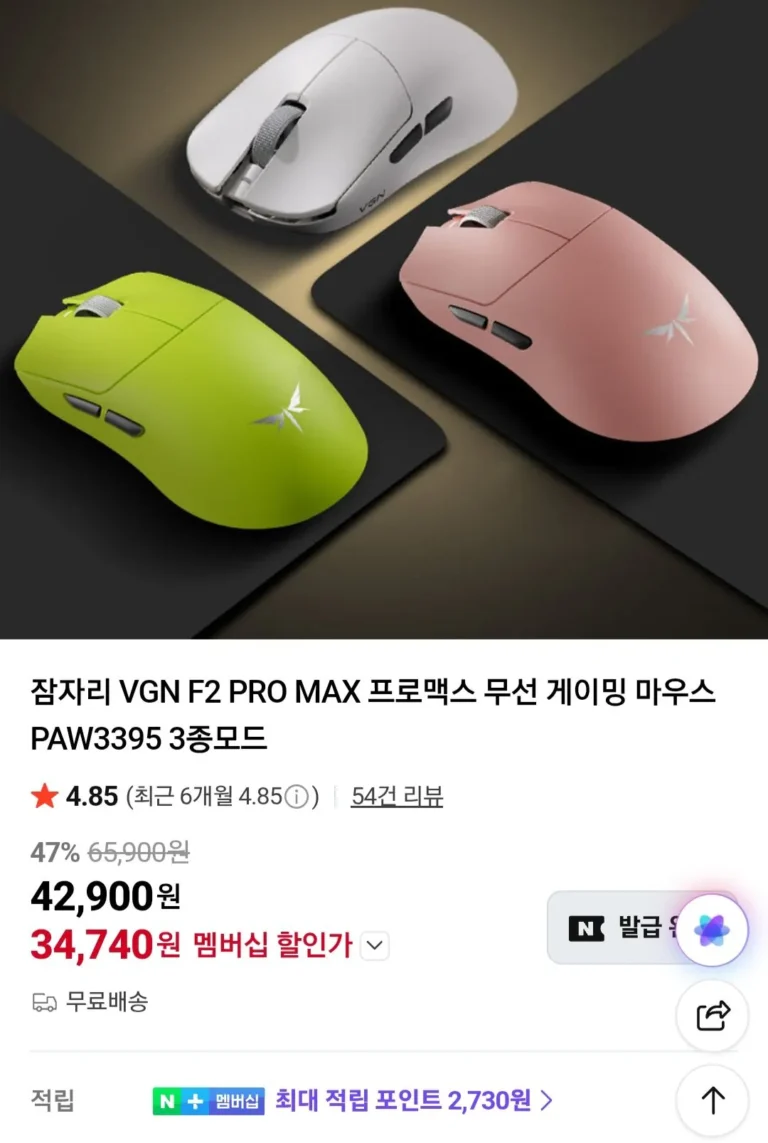Image resolution: width=768 pixels, height=1143 pixels.
Task: Open the floating AI assistant icon
Action: click(x=712, y=930)
